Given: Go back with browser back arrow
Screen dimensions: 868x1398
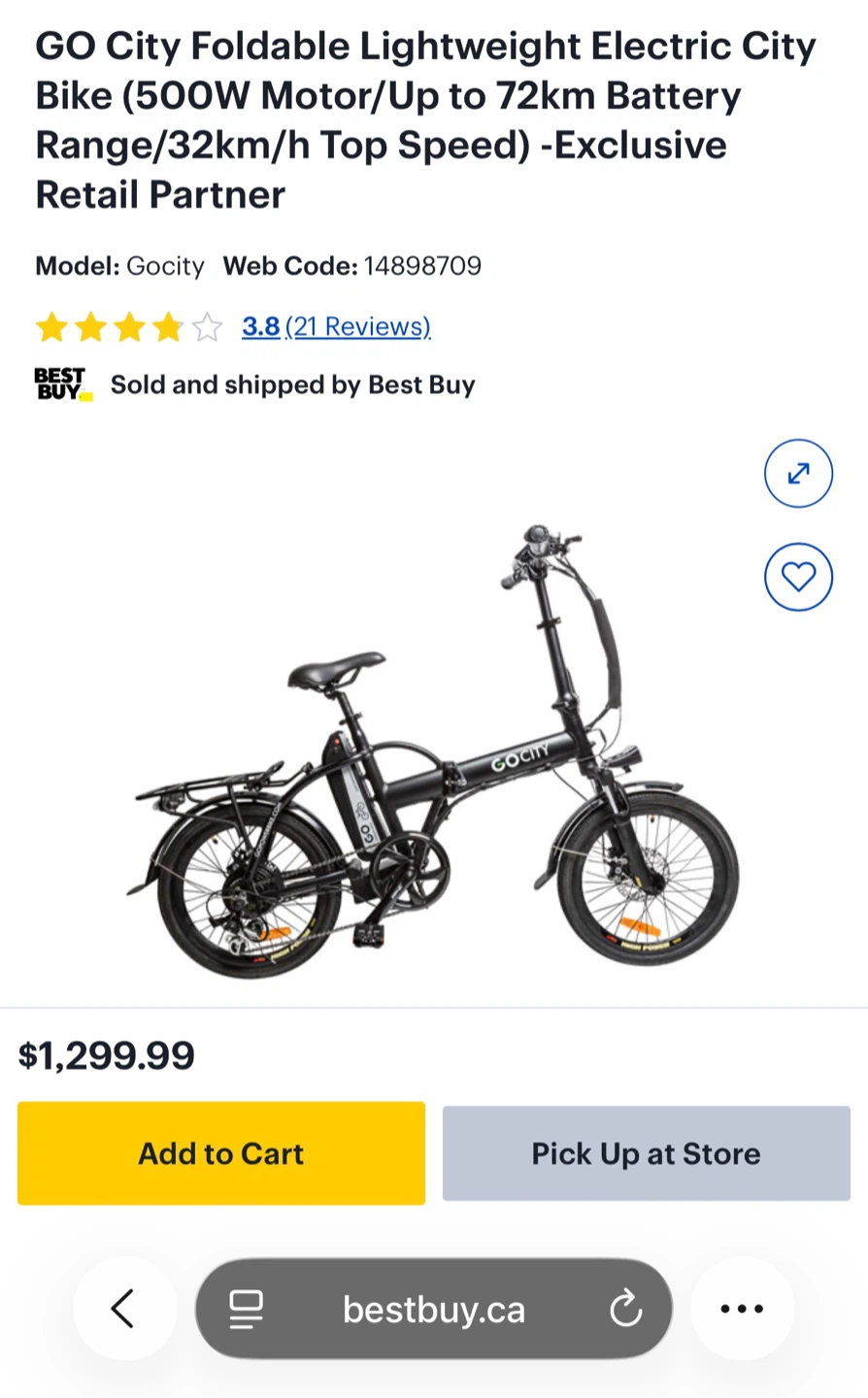Looking at the screenshot, I should [x=123, y=1309].
